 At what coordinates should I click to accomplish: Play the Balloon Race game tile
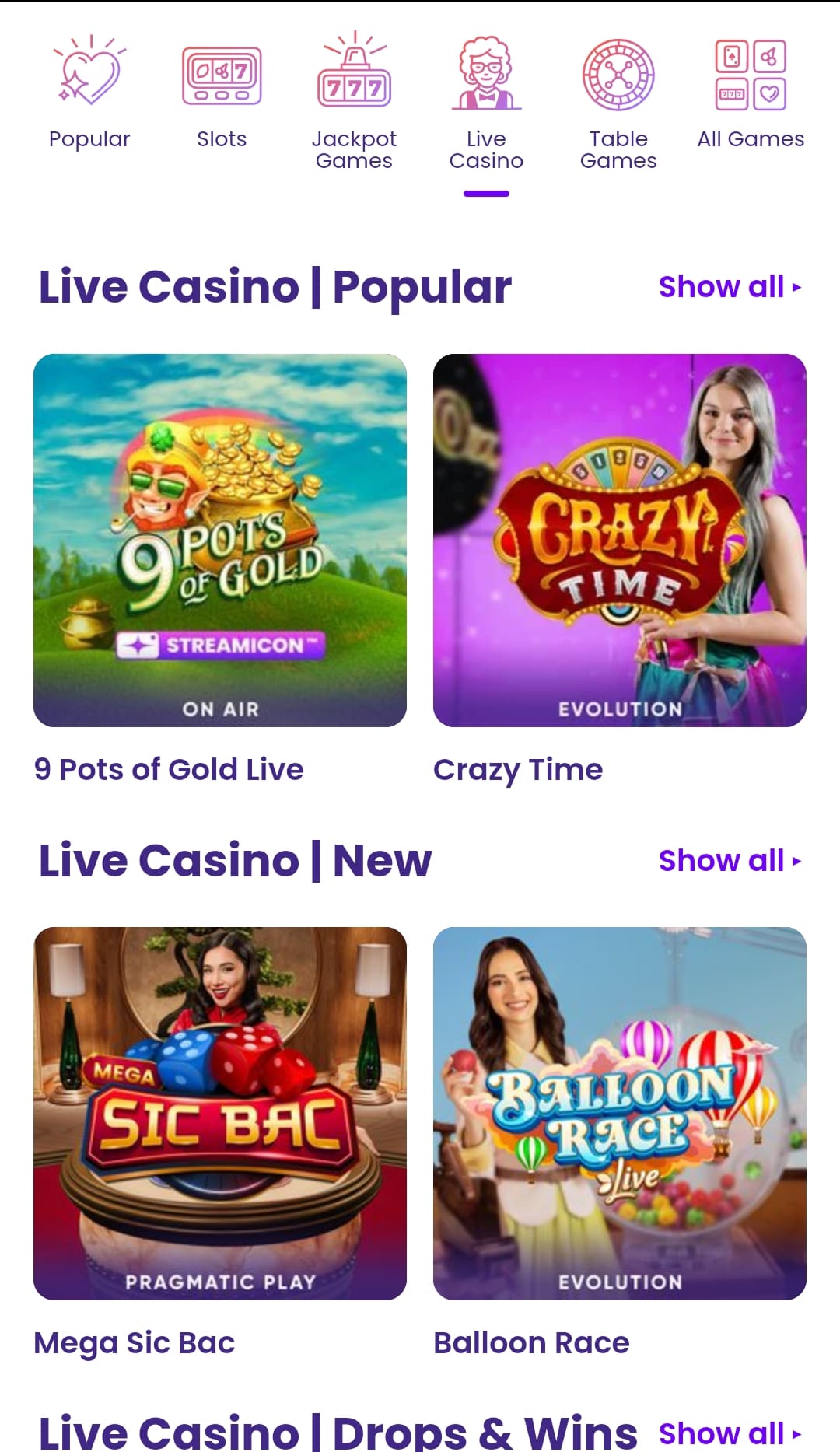tap(620, 1113)
